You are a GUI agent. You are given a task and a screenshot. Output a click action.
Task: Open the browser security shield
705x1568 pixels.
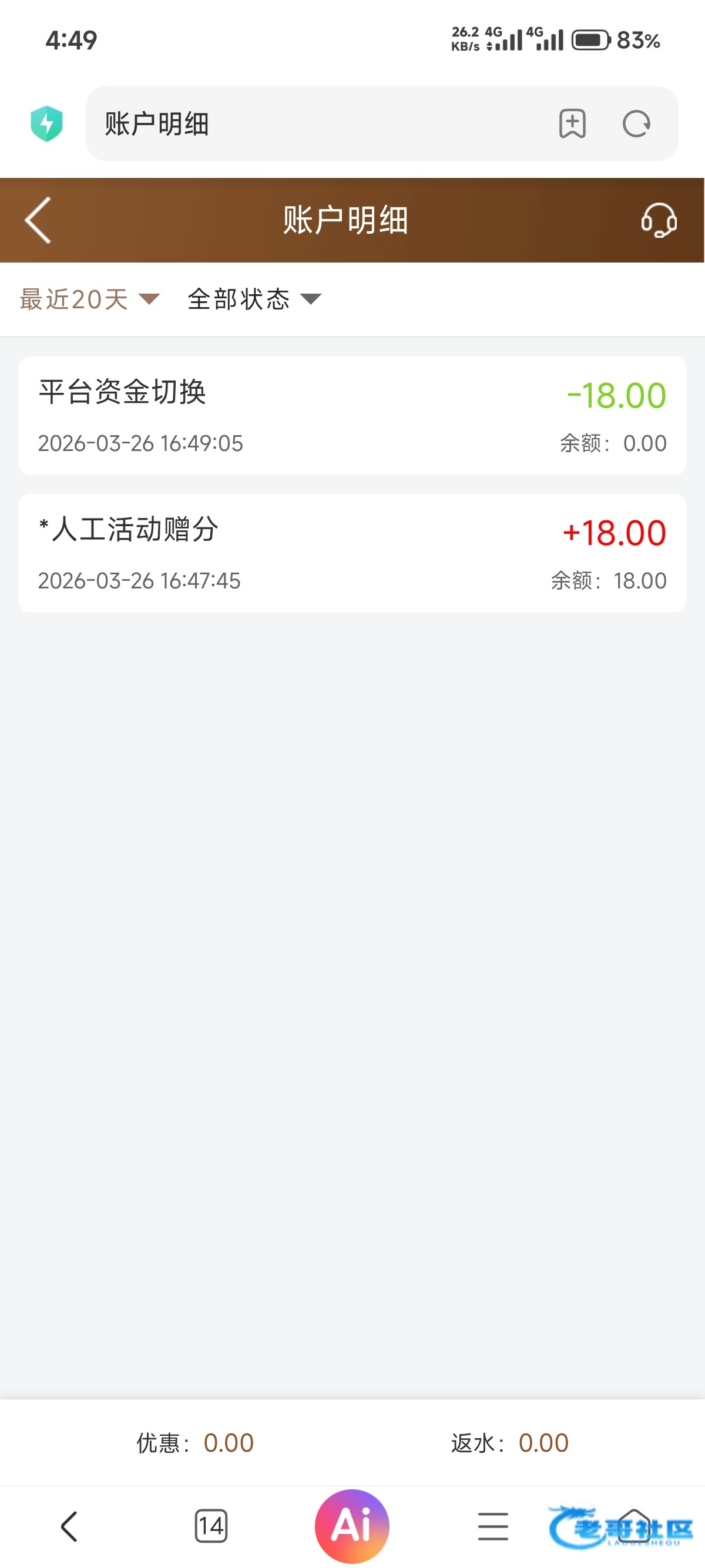tap(47, 123)
